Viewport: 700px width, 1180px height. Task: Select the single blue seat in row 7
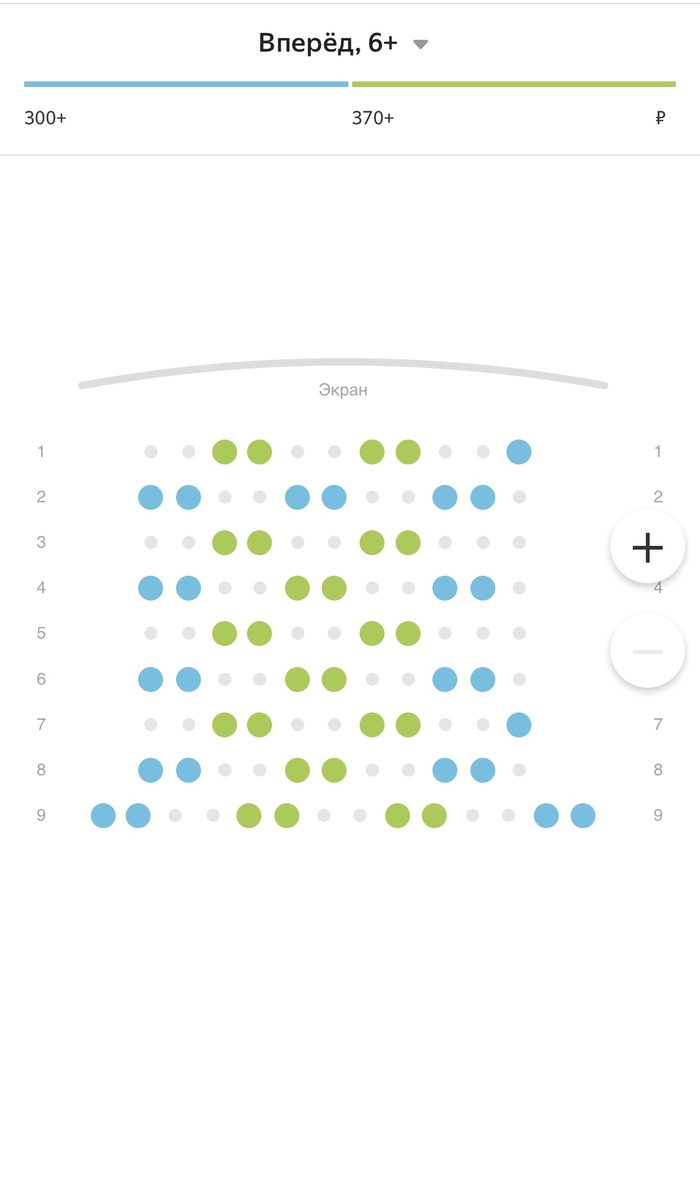click(518, 724)
